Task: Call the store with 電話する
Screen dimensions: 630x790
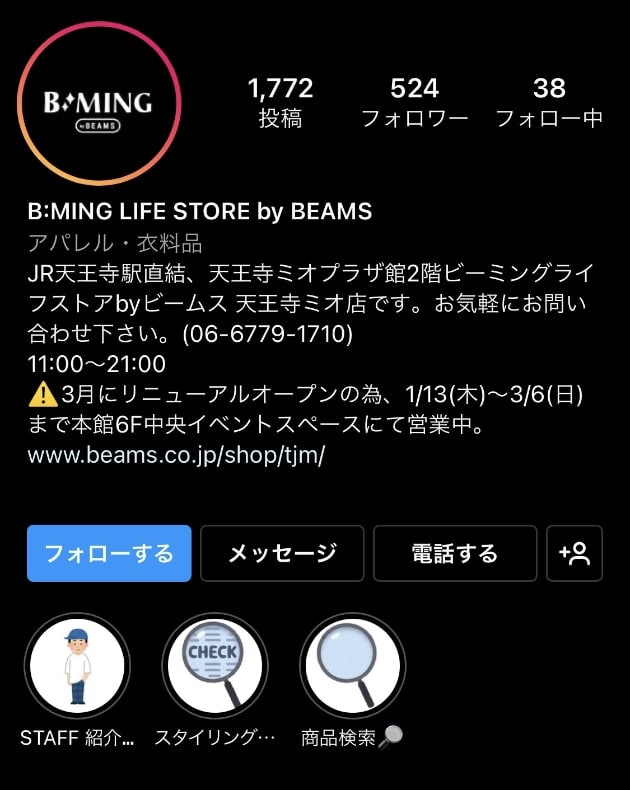Action: pos(454,553)
